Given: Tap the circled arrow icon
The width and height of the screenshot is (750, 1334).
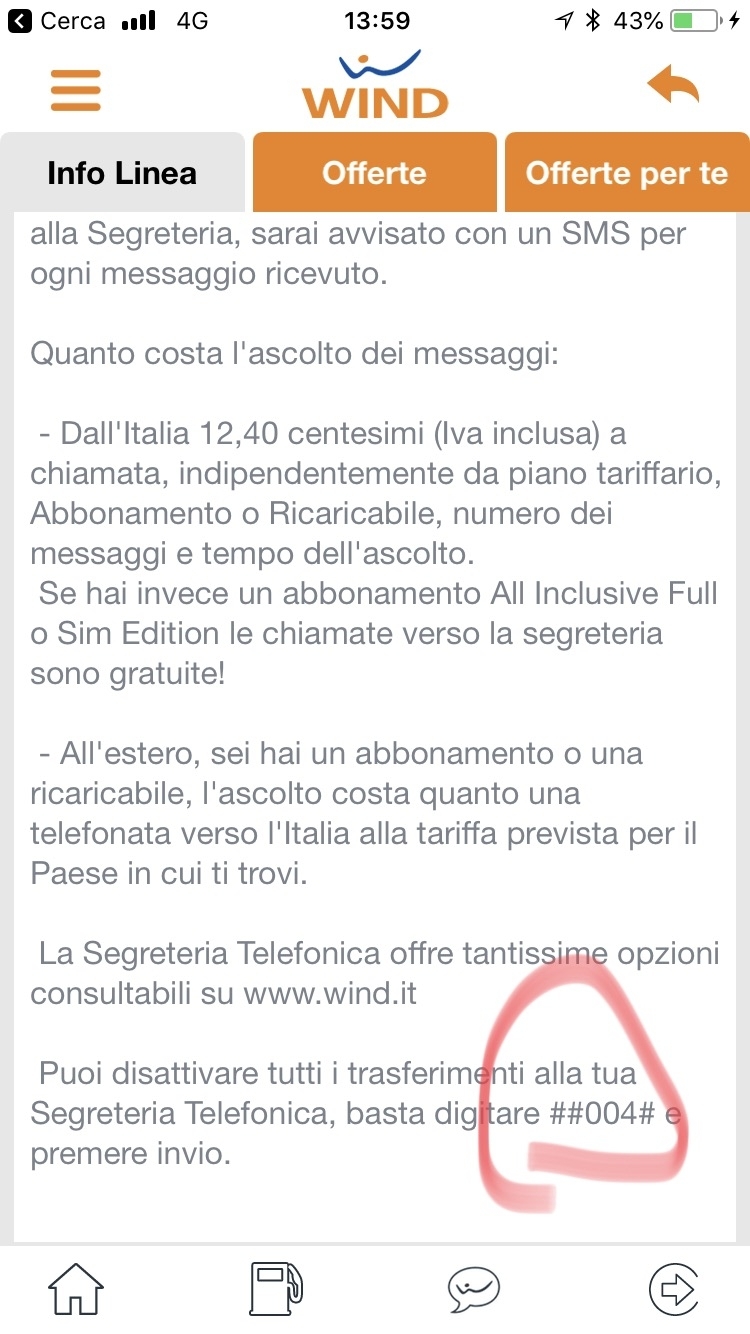Looking at the screenshot, I should click(674, 1288).
